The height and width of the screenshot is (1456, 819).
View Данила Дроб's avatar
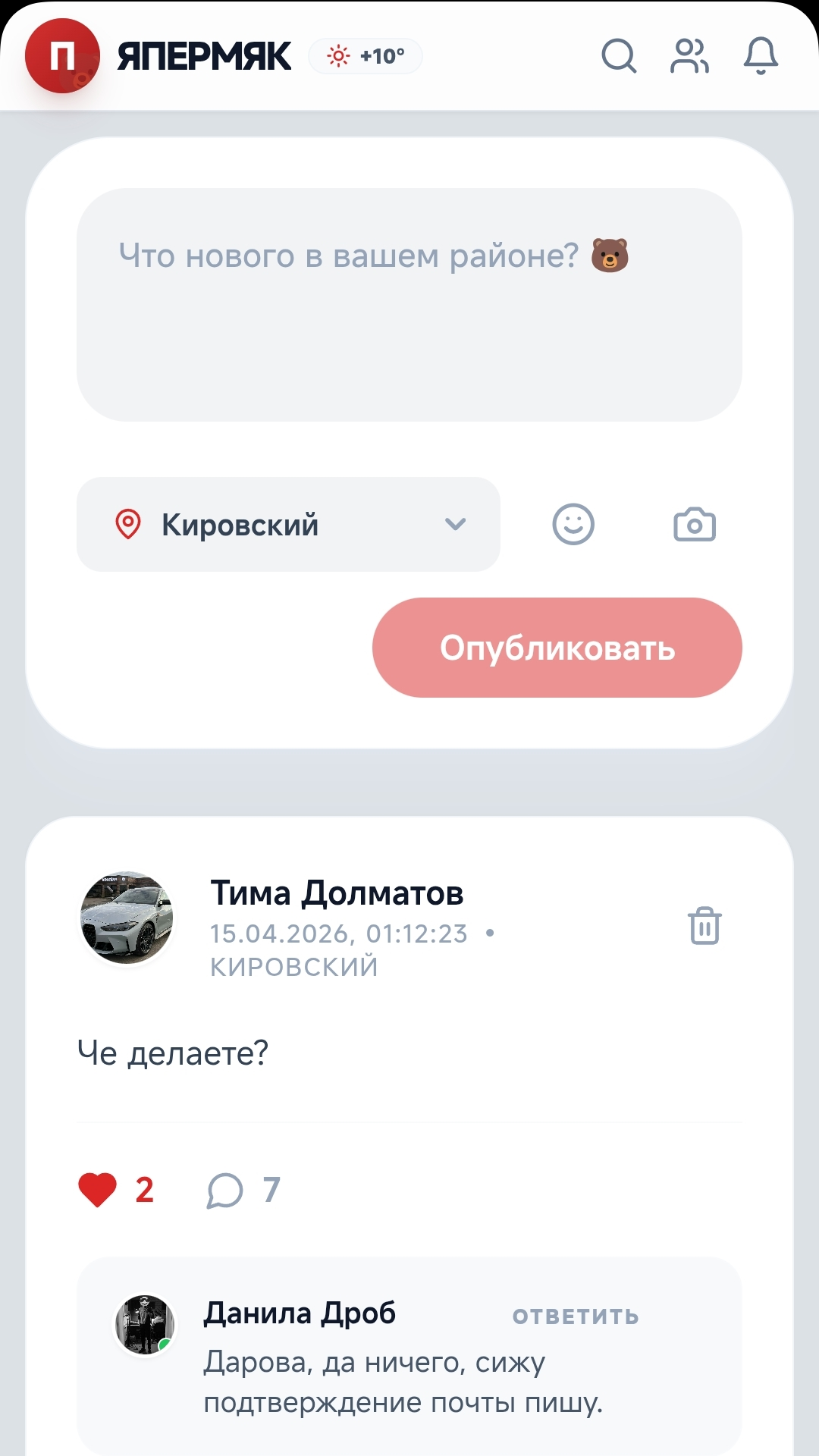click(145, 1325)
